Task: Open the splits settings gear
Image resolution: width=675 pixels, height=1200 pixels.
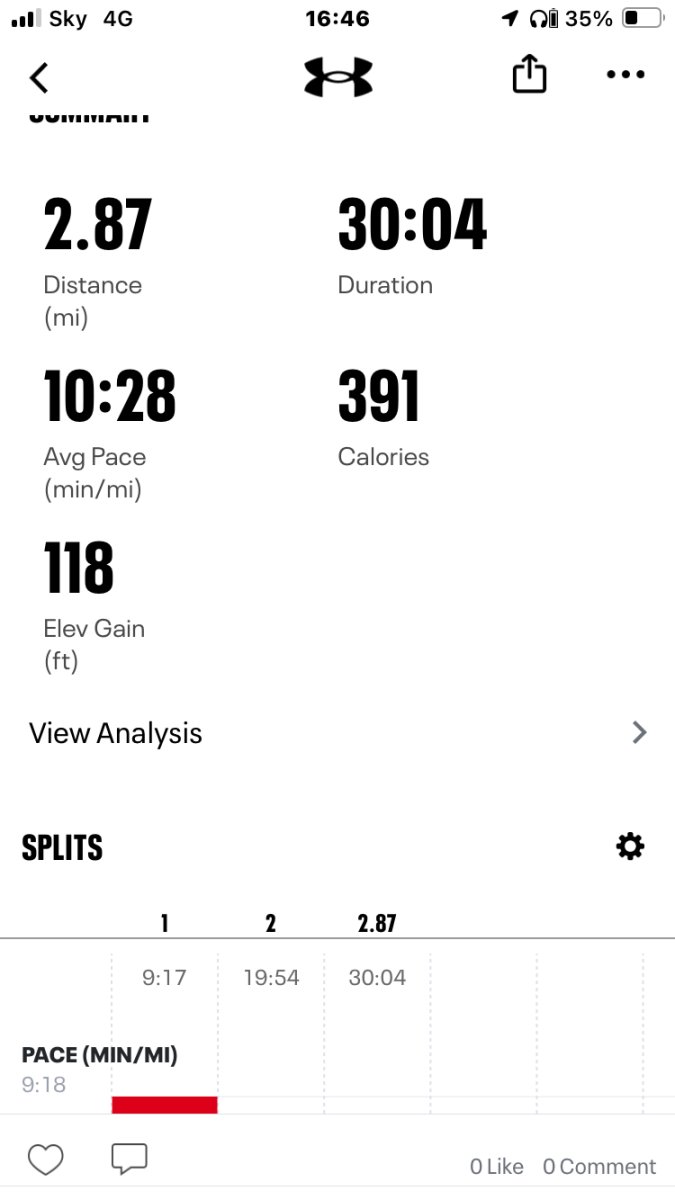Action: 630,847
